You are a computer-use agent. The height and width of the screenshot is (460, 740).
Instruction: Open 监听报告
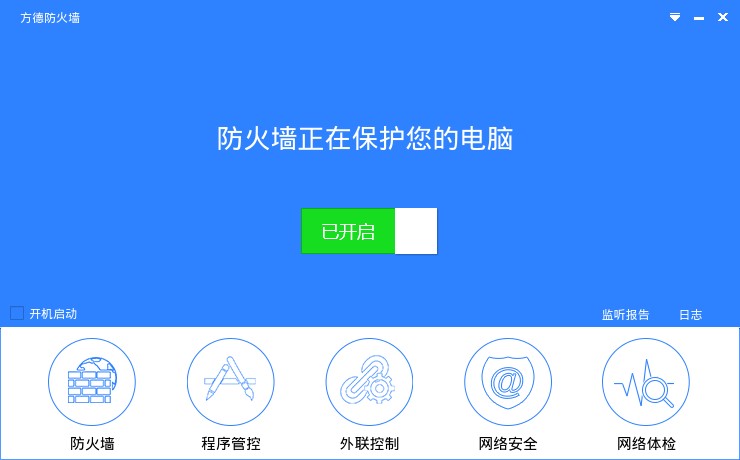pos(625,315)
